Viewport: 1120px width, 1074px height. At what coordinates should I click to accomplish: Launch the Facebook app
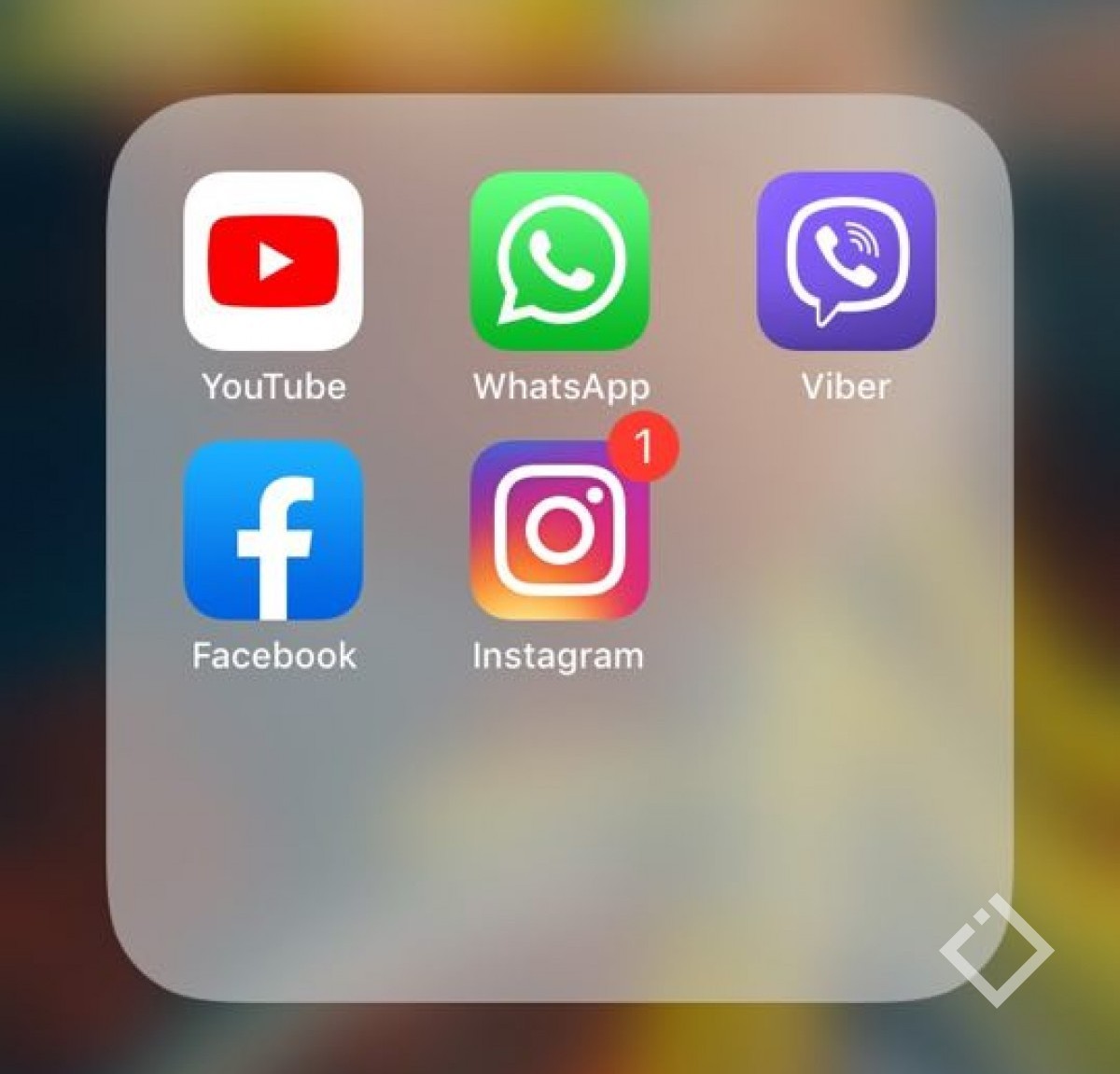pyautogui.click(x=273, y=530)
